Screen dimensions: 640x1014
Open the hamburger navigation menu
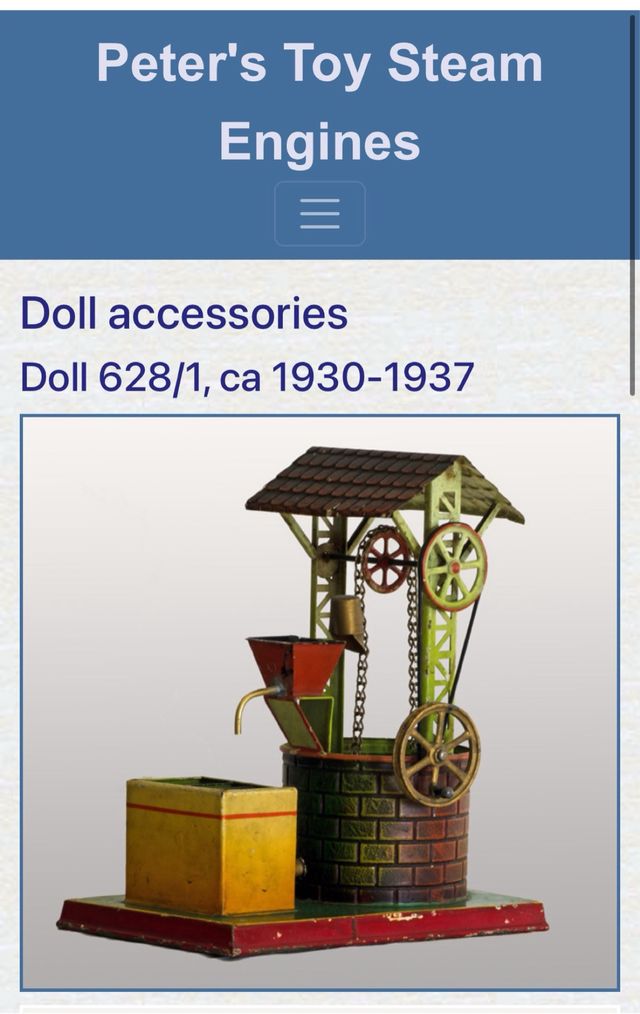click(320, 213)
